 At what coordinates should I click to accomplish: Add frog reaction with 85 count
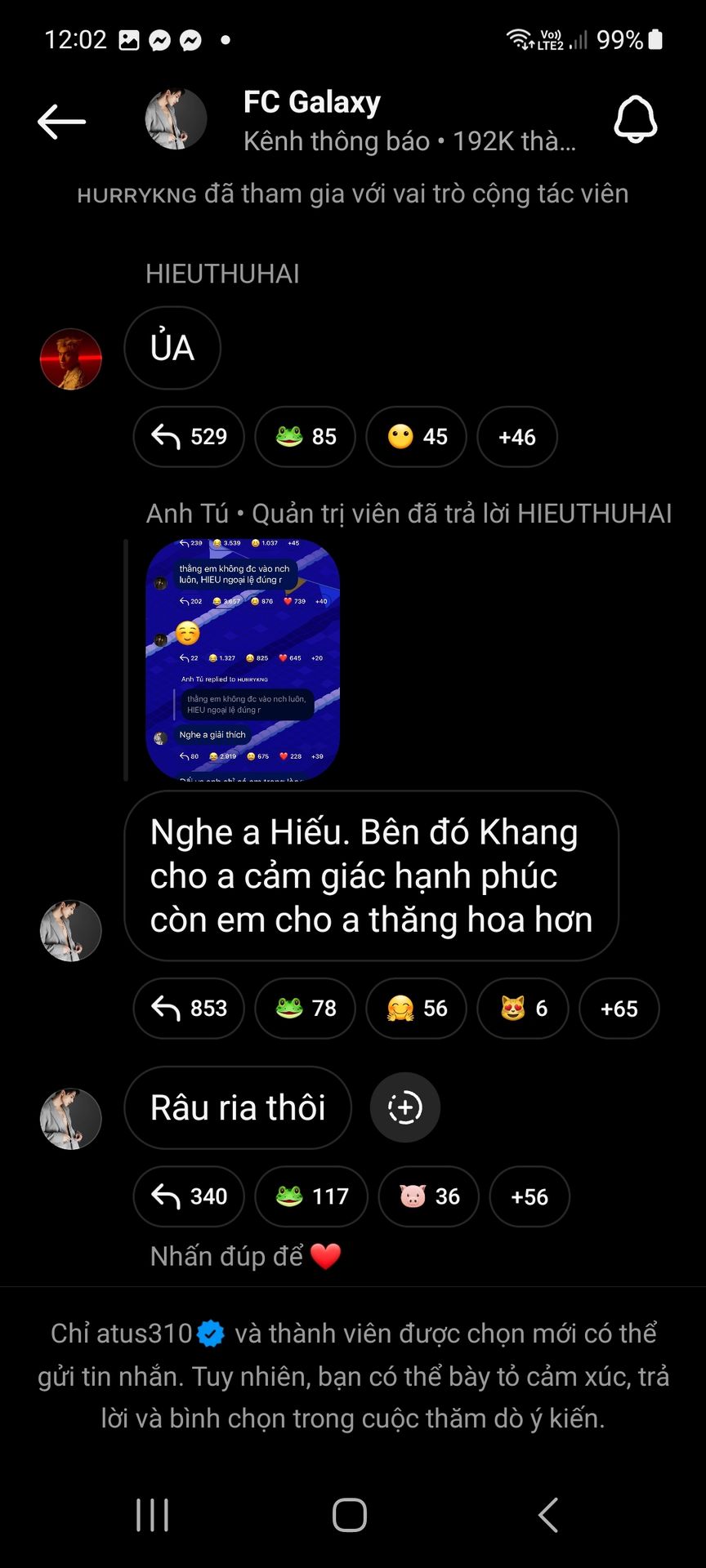[x=306, y=437]
